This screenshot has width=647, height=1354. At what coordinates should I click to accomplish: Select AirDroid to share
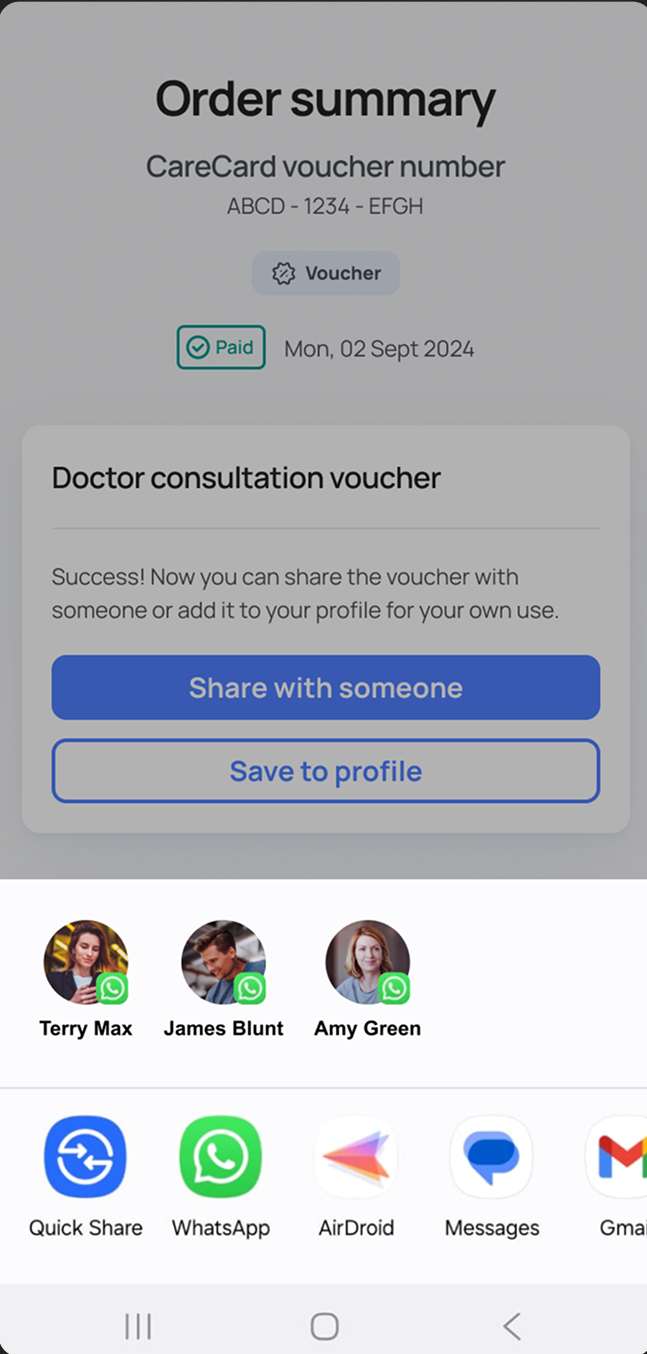point(356,1158)
